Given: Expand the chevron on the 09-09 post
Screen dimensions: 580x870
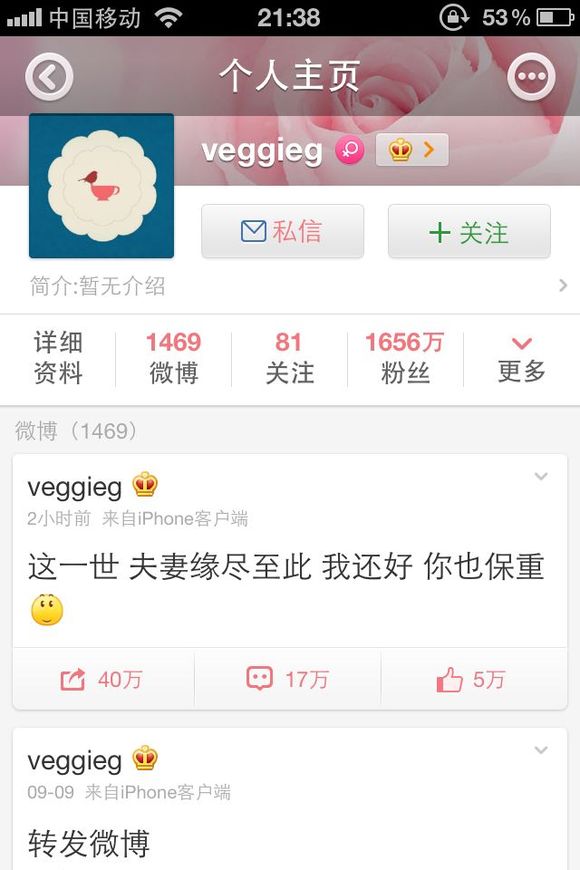Looking at the screenshot, I should (x=541, y=750).
